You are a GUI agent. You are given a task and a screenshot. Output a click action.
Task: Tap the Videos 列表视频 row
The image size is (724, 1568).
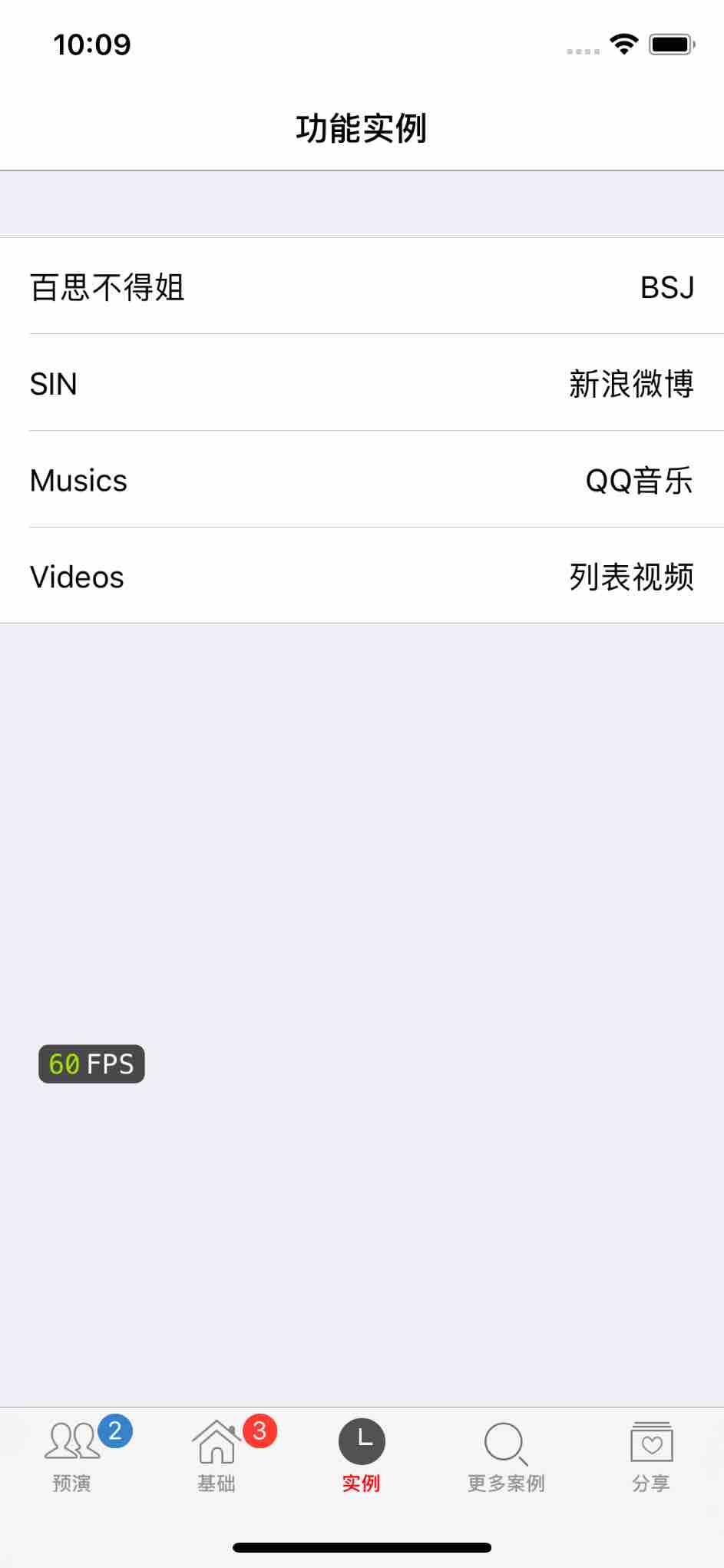(362, 576)
